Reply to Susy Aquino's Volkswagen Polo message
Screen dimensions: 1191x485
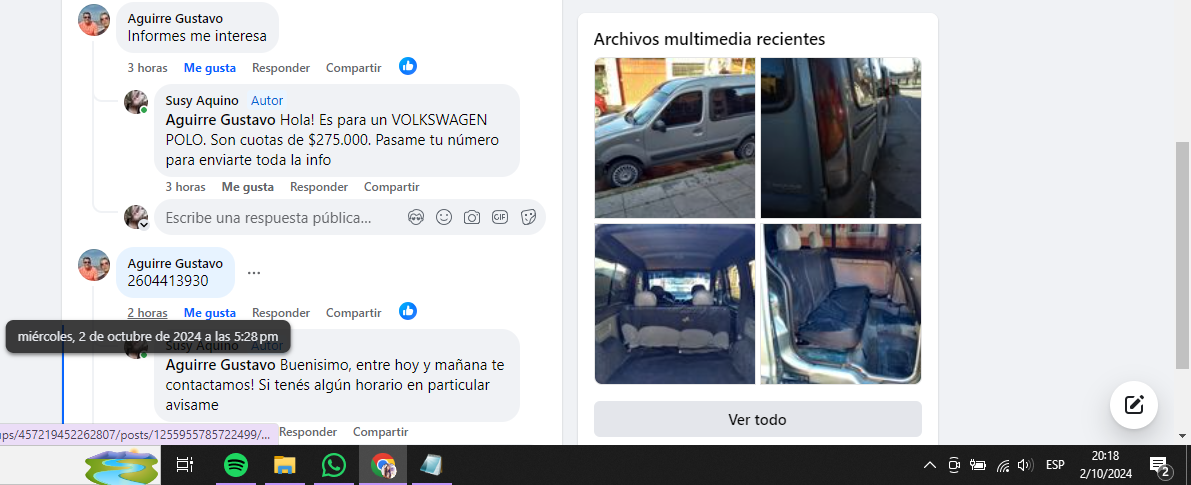(318, 187)
